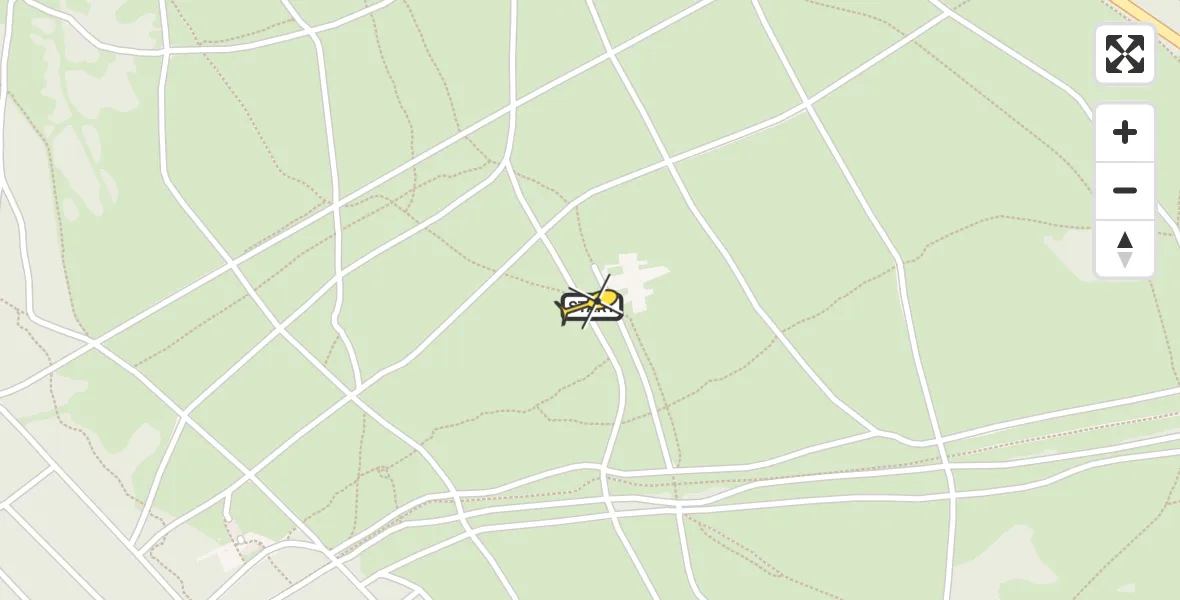
Task: Zoom out of the map
Action: (1125, 191)
